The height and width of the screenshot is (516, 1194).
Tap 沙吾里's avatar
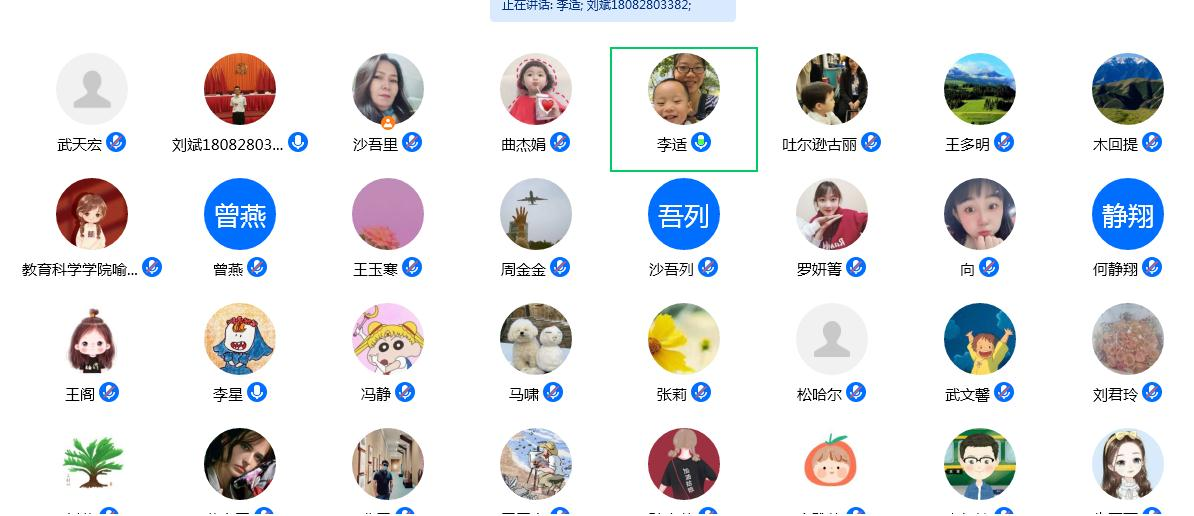(388, 90)
